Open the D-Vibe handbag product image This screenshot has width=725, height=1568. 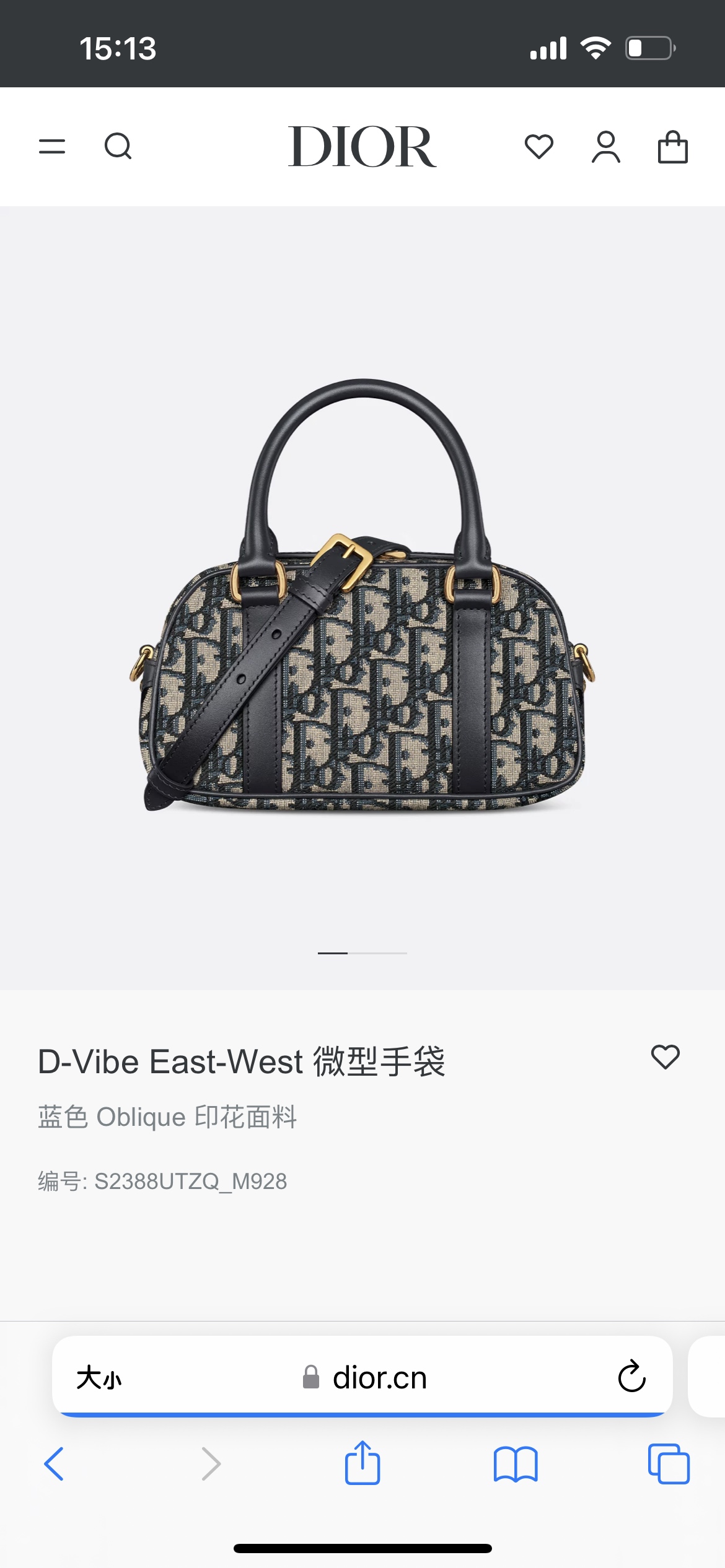[362, 596]
